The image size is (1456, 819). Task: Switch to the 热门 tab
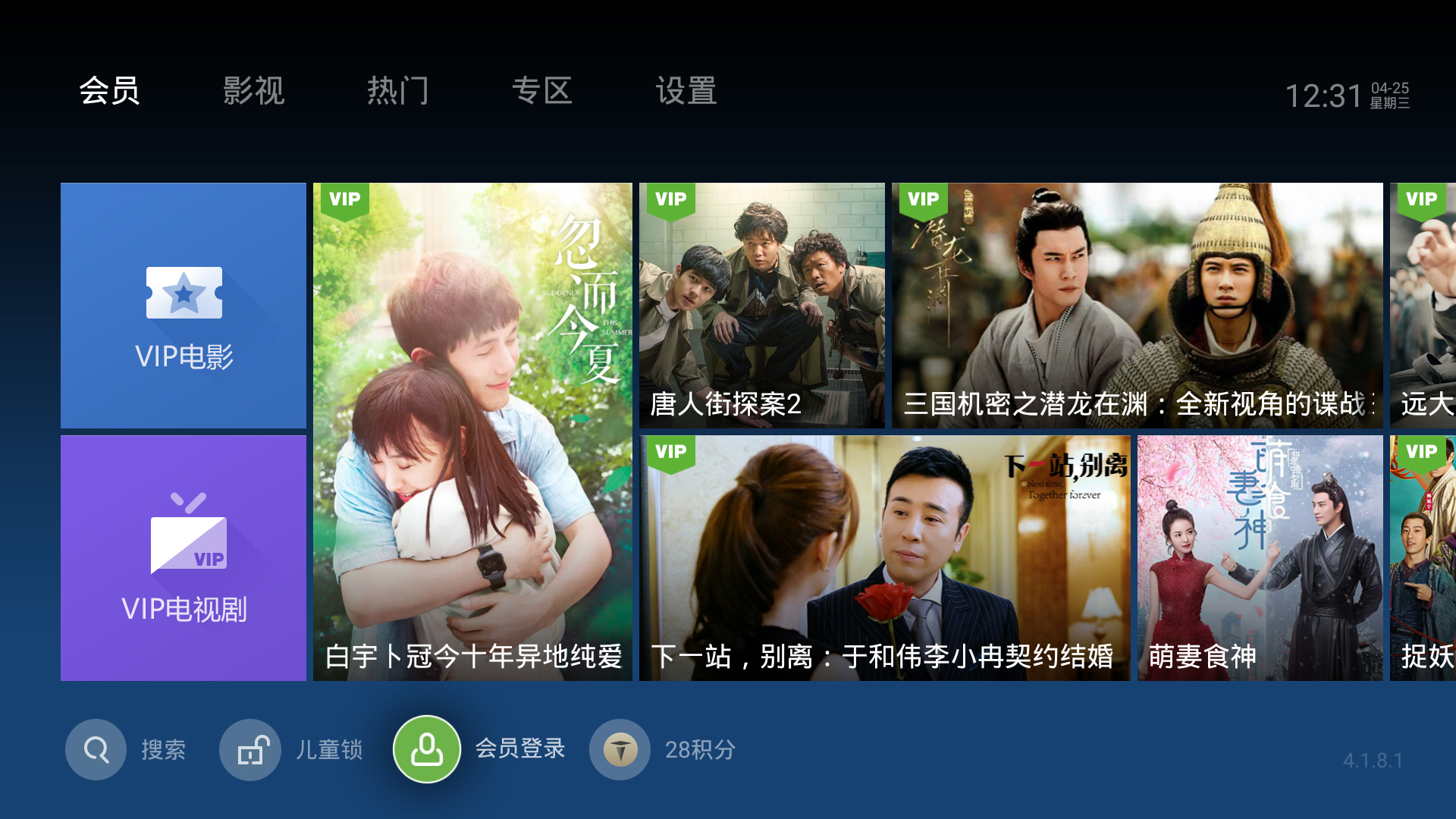pyautogui.click(x=397, y=91)
